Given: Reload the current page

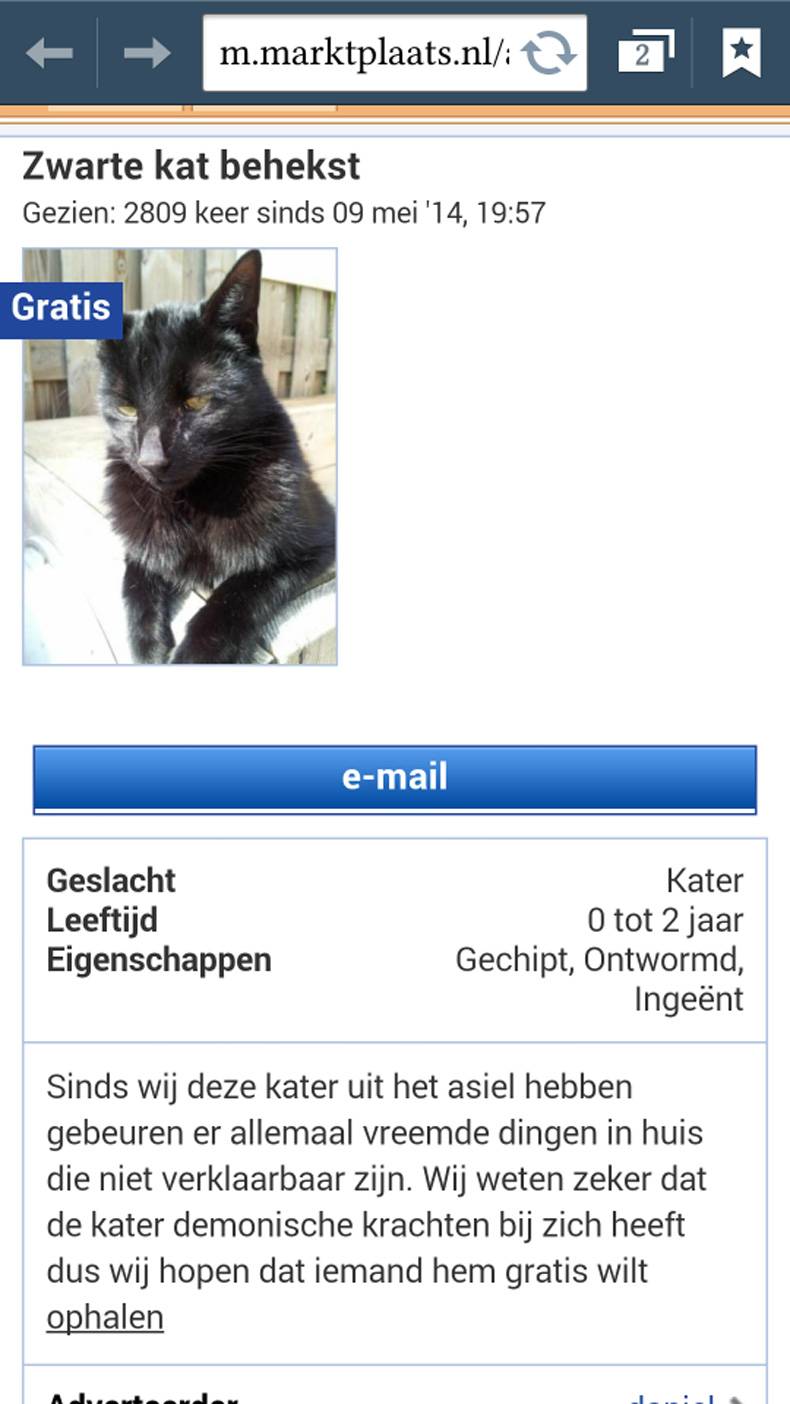Looking at the screenshot, I should click(549, 53).
